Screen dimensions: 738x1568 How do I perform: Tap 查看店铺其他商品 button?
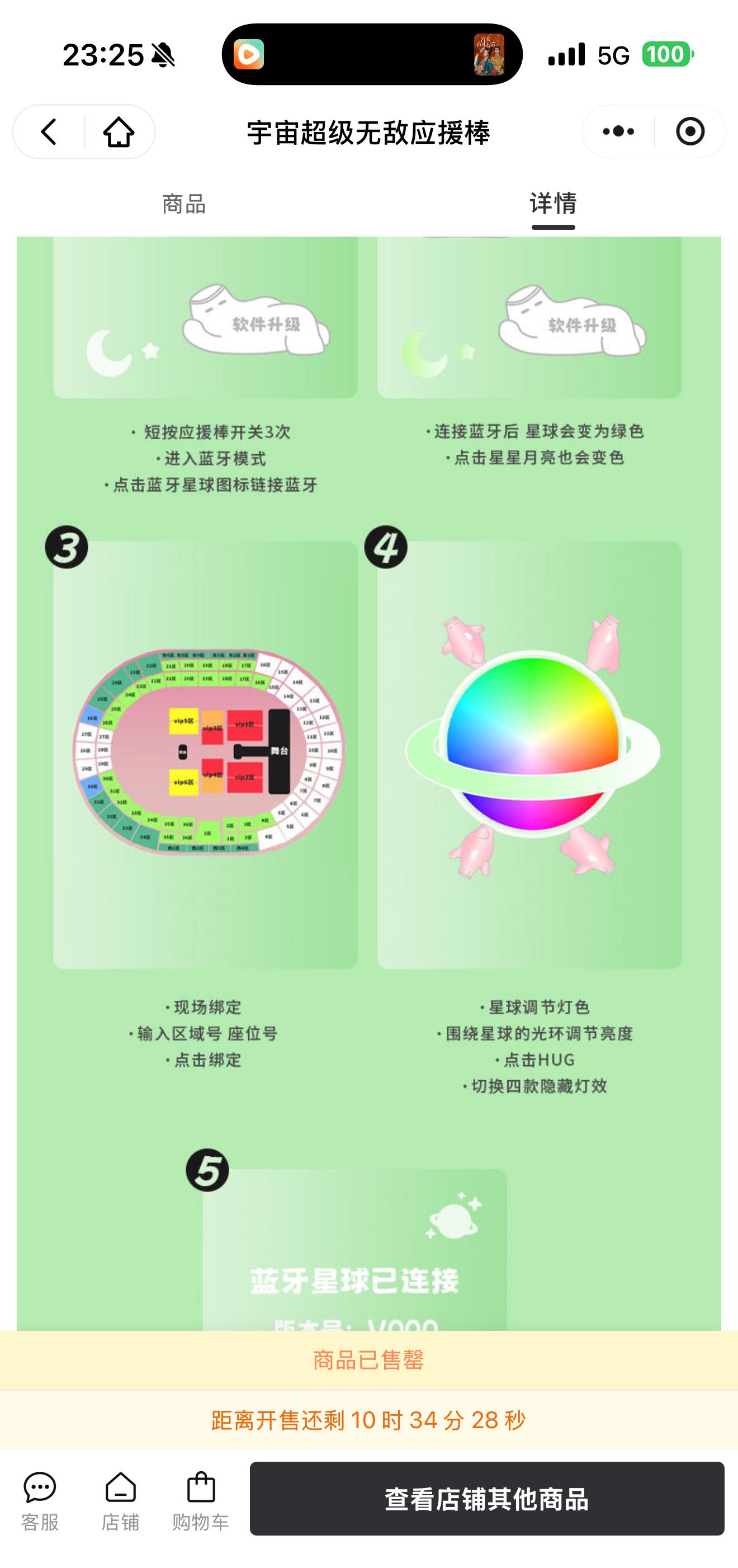coord(487,1499)
